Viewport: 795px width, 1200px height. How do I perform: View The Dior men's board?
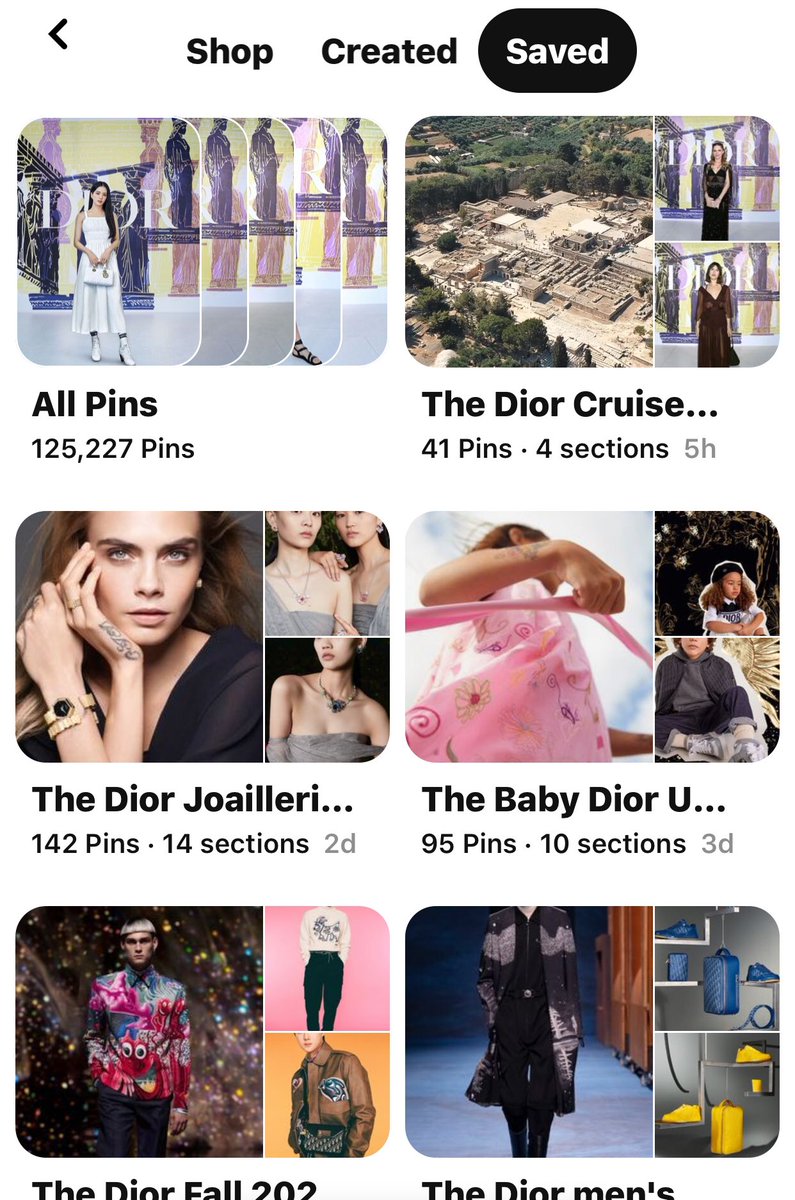pos(592,1030)
